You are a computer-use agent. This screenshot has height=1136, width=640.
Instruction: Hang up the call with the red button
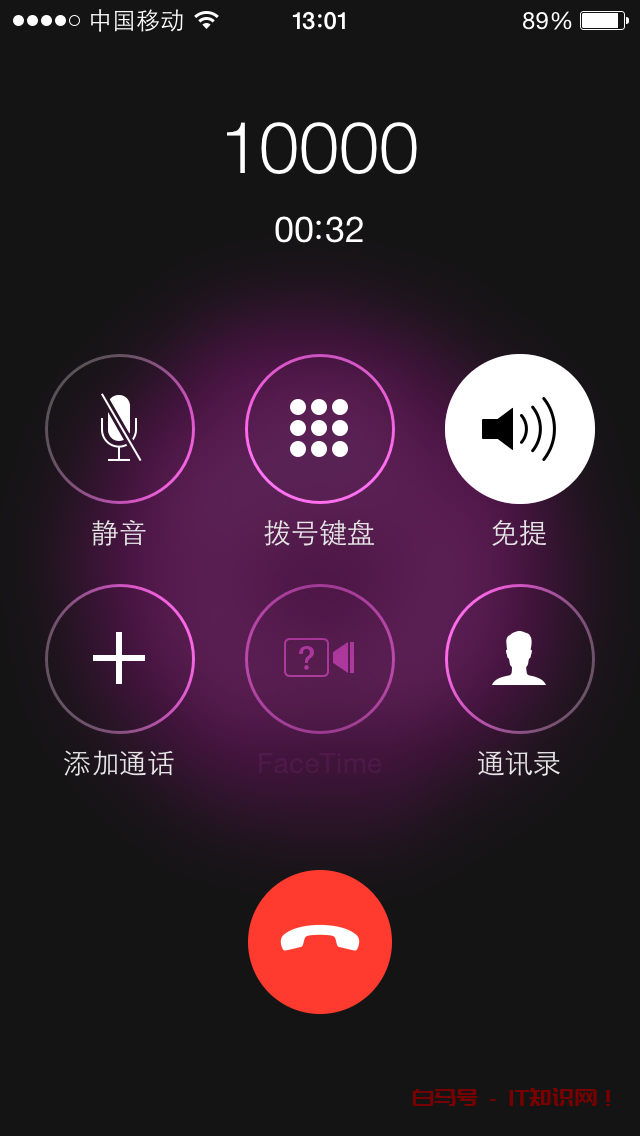(x=320, y=941)
